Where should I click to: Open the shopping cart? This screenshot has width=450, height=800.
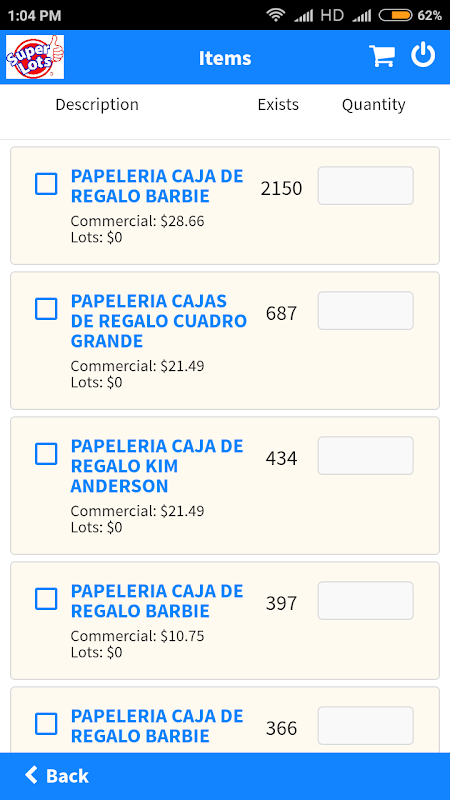point(382,56)
